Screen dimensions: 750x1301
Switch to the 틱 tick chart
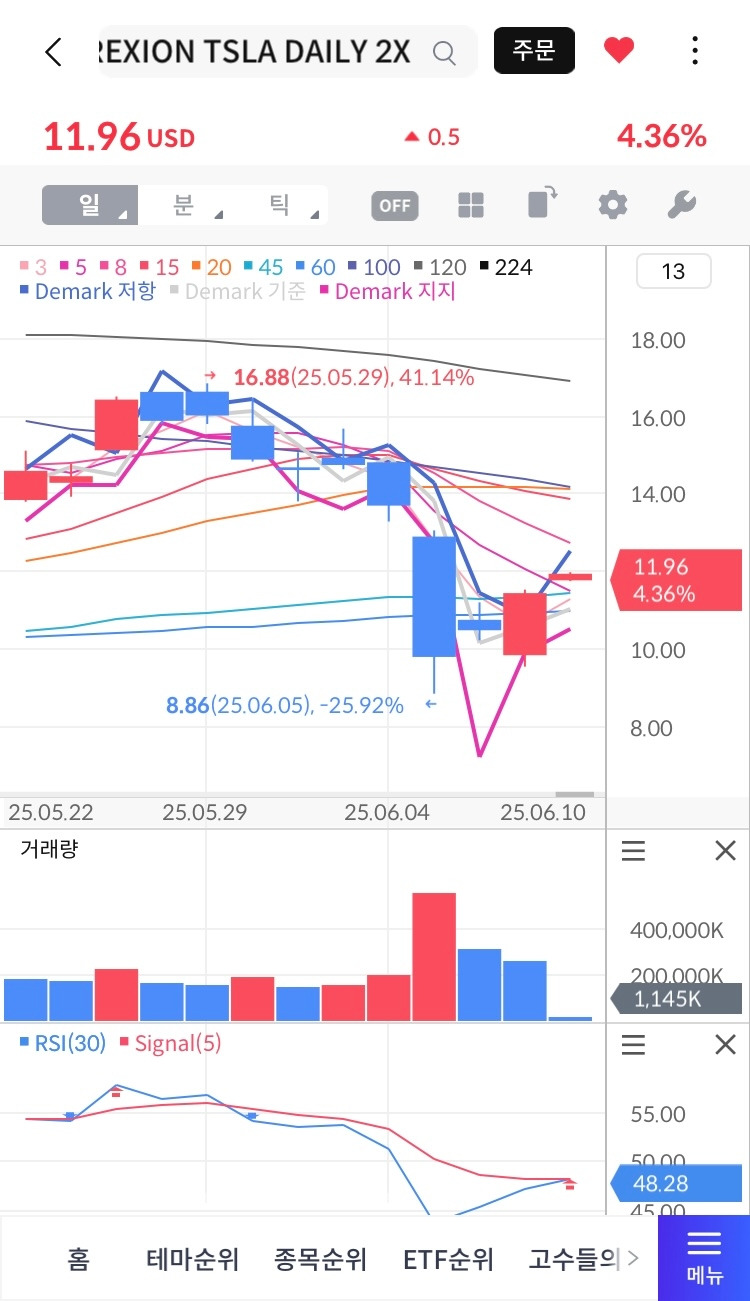pyautogui.click(x=281, y=205)
